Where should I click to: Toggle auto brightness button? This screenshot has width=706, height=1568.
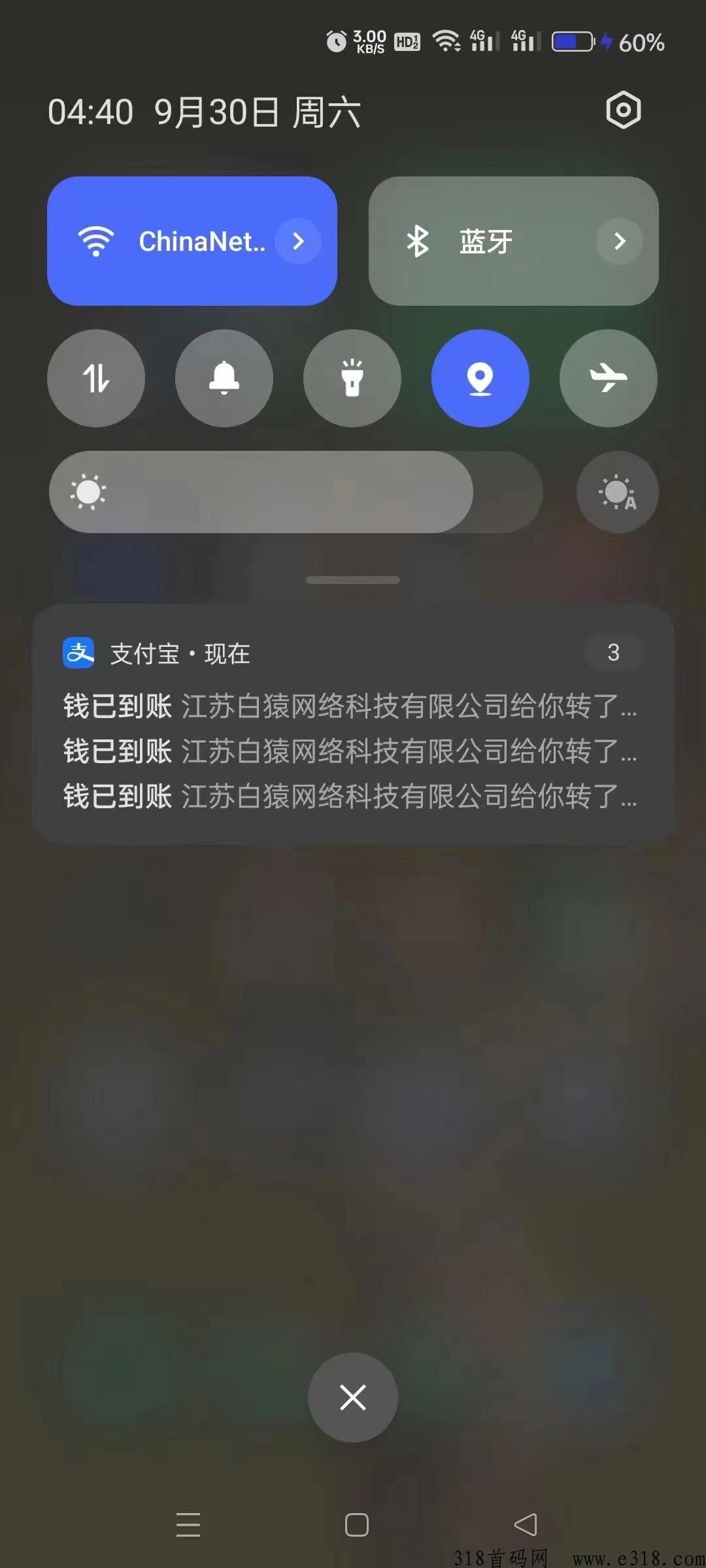617,492
